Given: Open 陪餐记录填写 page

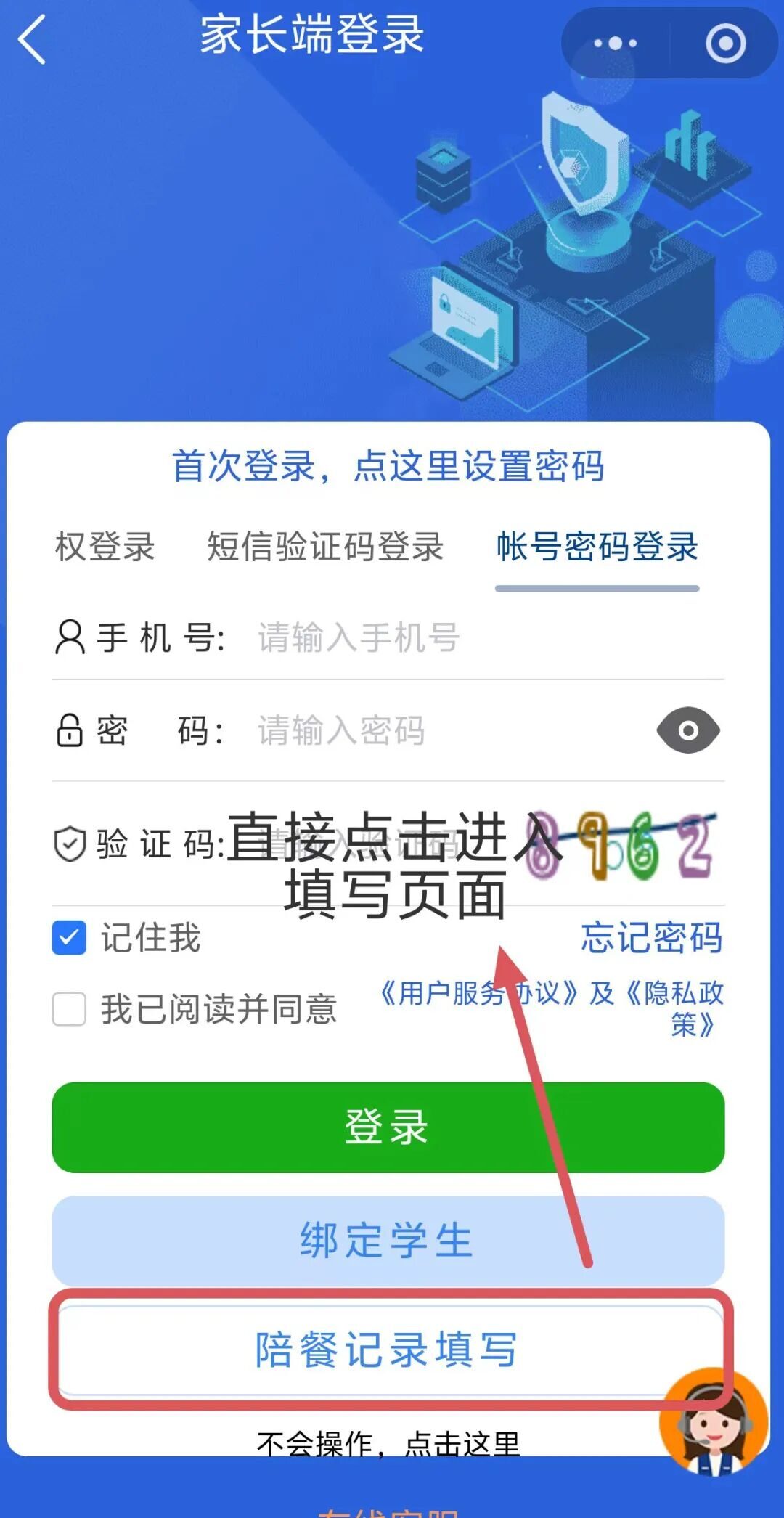Looking at the screenshot, I should pyautogui.click(x=388, y=1350).
